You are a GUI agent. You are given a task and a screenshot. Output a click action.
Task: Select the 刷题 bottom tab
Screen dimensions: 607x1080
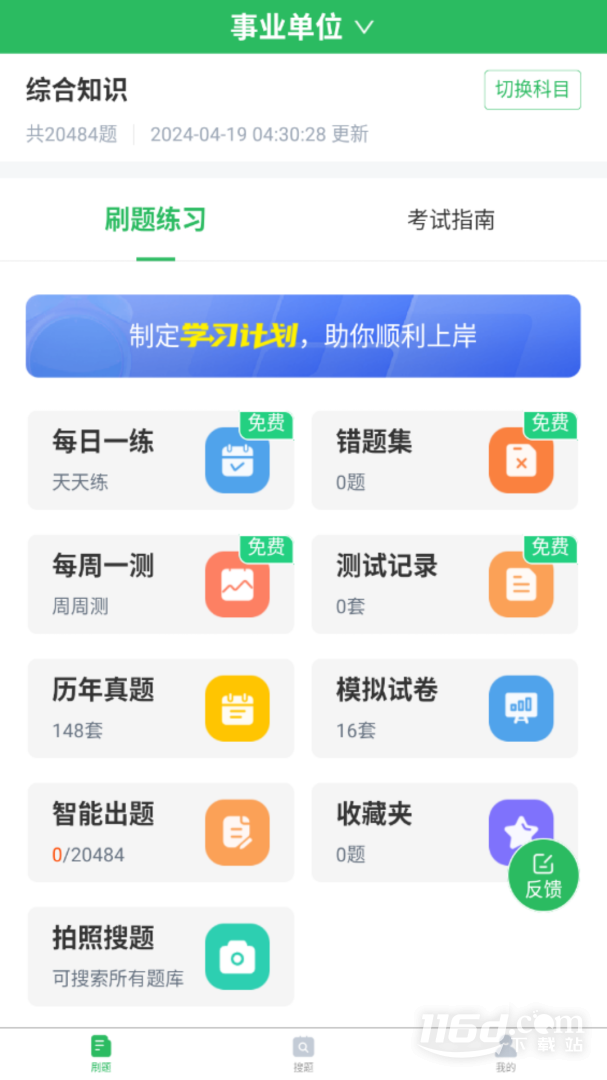pyautogui.click(x=101, y=1054)
